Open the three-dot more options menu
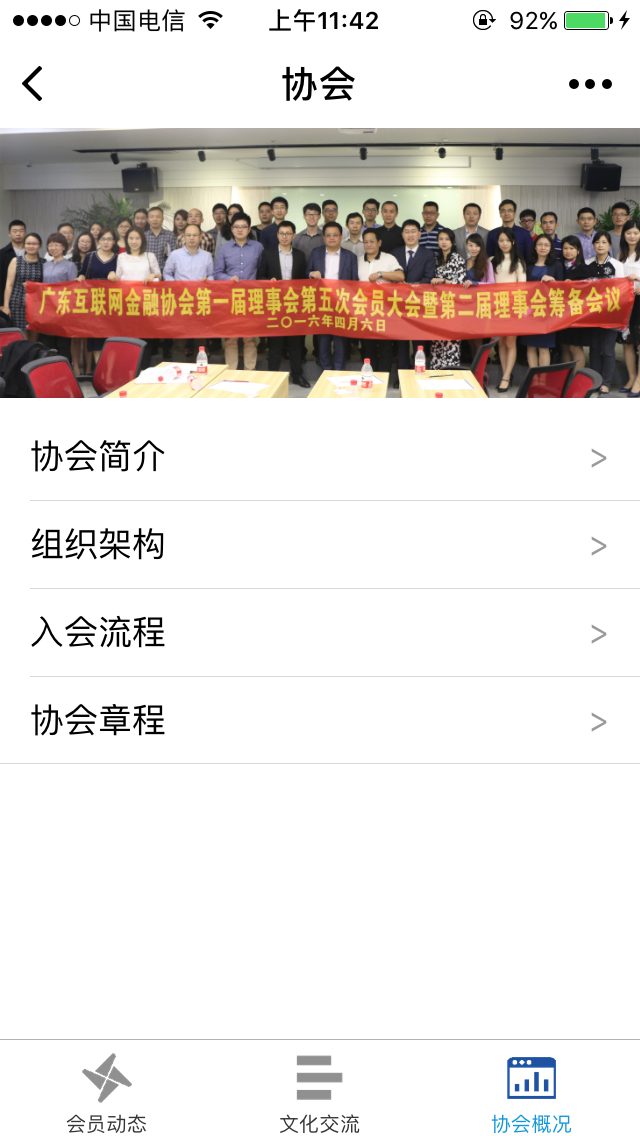640x1136 pixels. pyautogui.click(x=590, y=84)
